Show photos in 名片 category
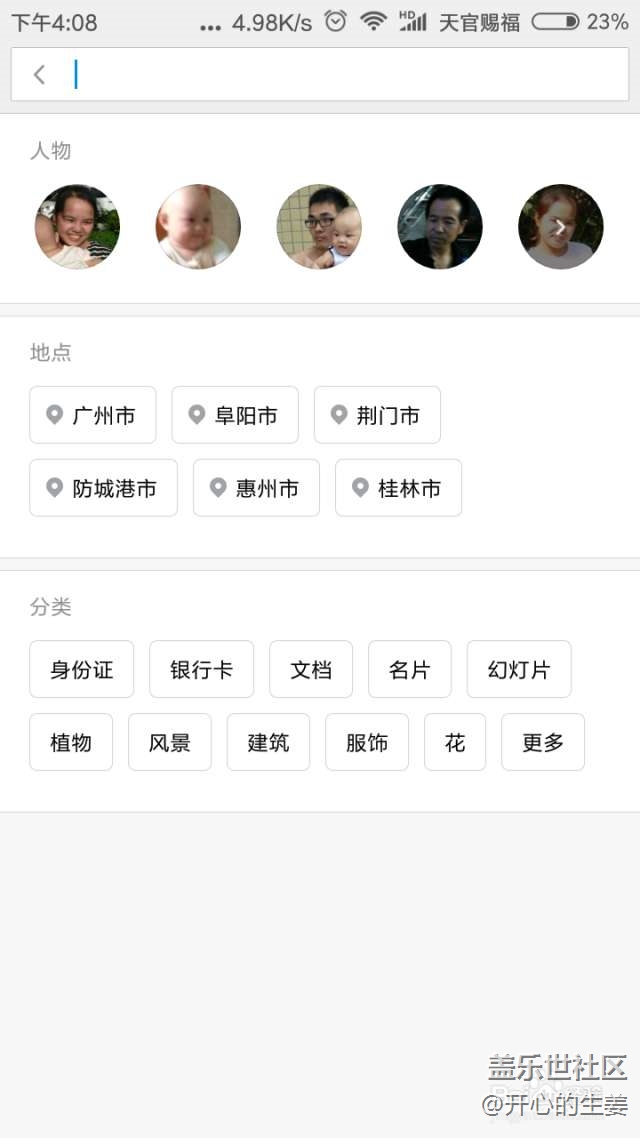The height and width of the screenshot is (1138, 640). coord(410,669)
